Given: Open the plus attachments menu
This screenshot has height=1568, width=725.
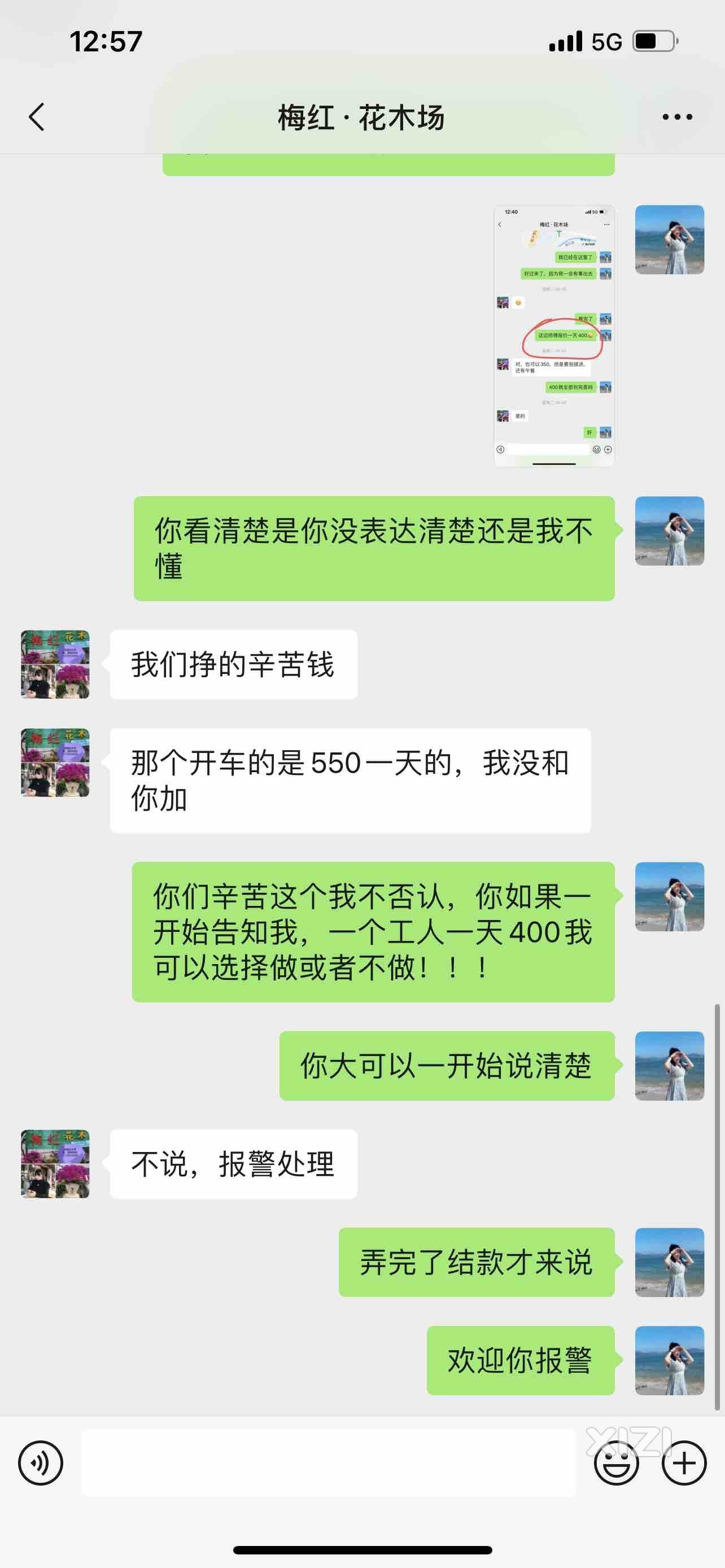Looking at the screenshot, I should click(x=684, y=1462).
